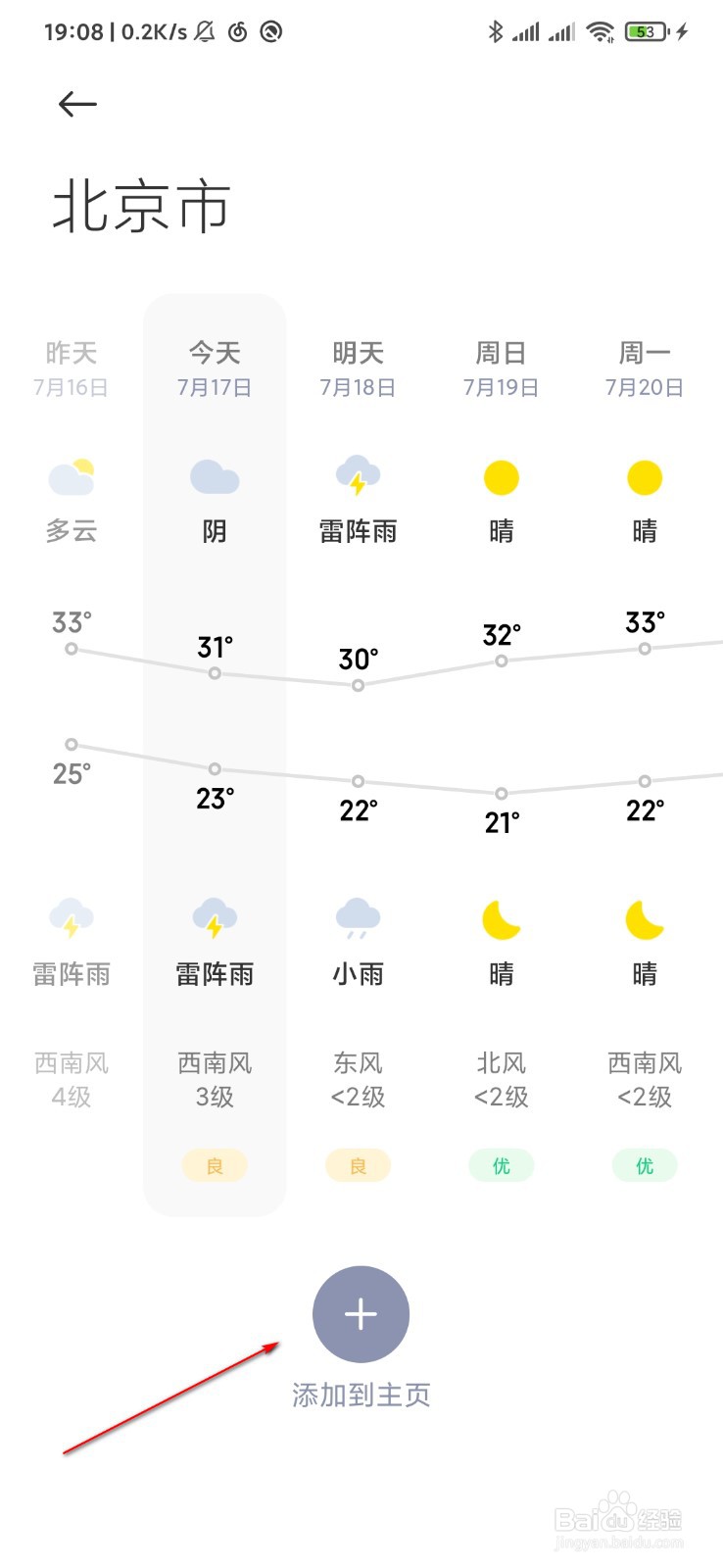Select the 今天 forecast column
This screenshot has height=1568, width=723.
point(215,367)
